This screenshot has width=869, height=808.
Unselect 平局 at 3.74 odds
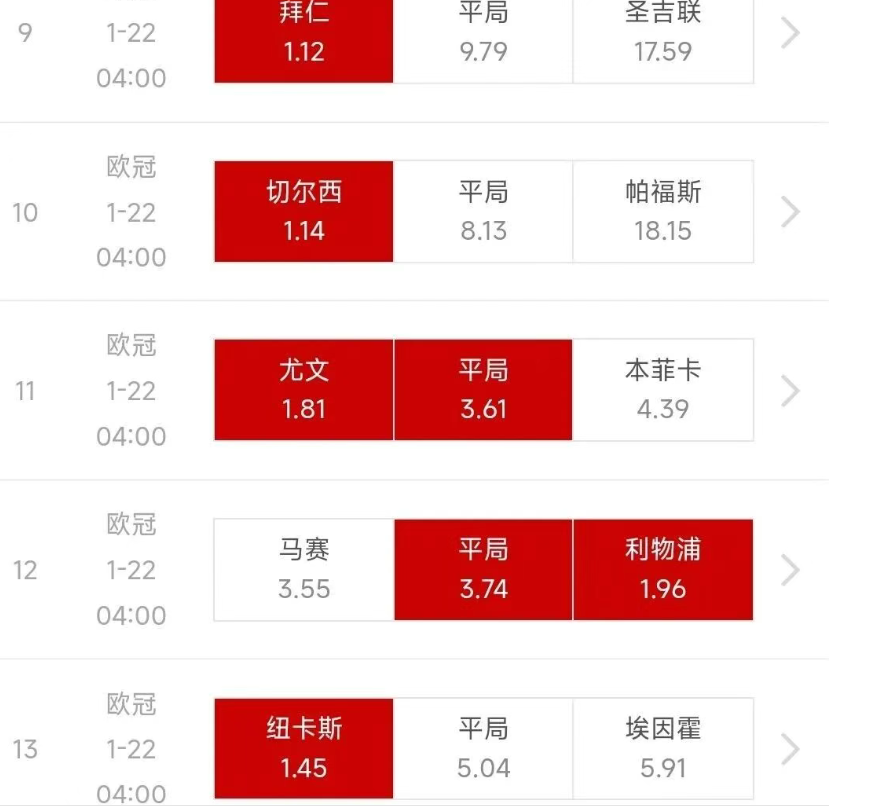pyautogui.click(x=483, y=569)
